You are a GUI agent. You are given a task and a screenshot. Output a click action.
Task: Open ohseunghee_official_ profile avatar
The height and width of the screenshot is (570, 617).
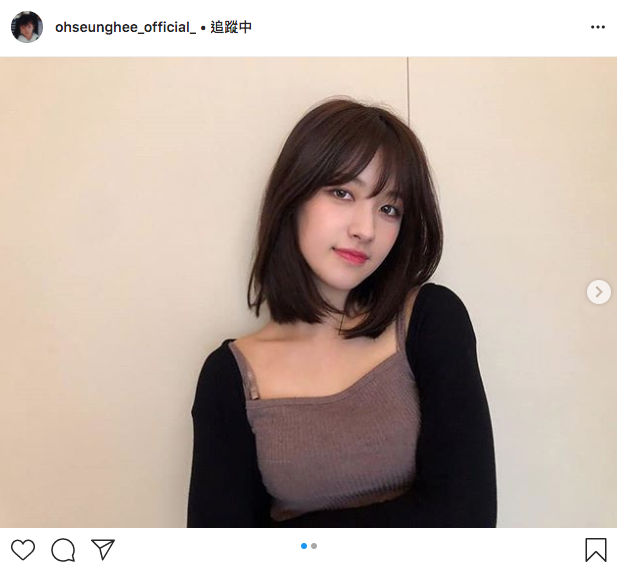coord(27,27)
